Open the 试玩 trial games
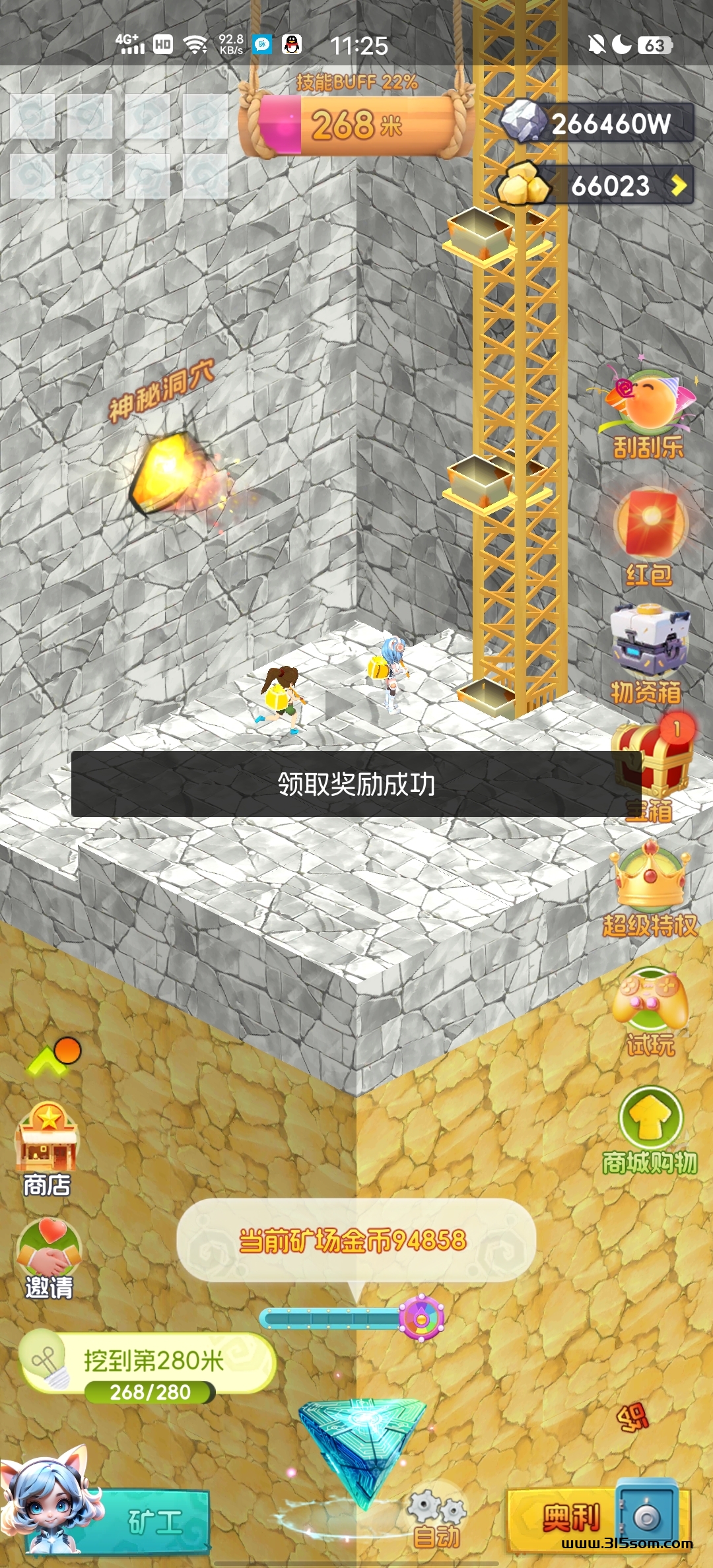The height and width of the screenshot is (1568, 713). (x=650, y=1010)
